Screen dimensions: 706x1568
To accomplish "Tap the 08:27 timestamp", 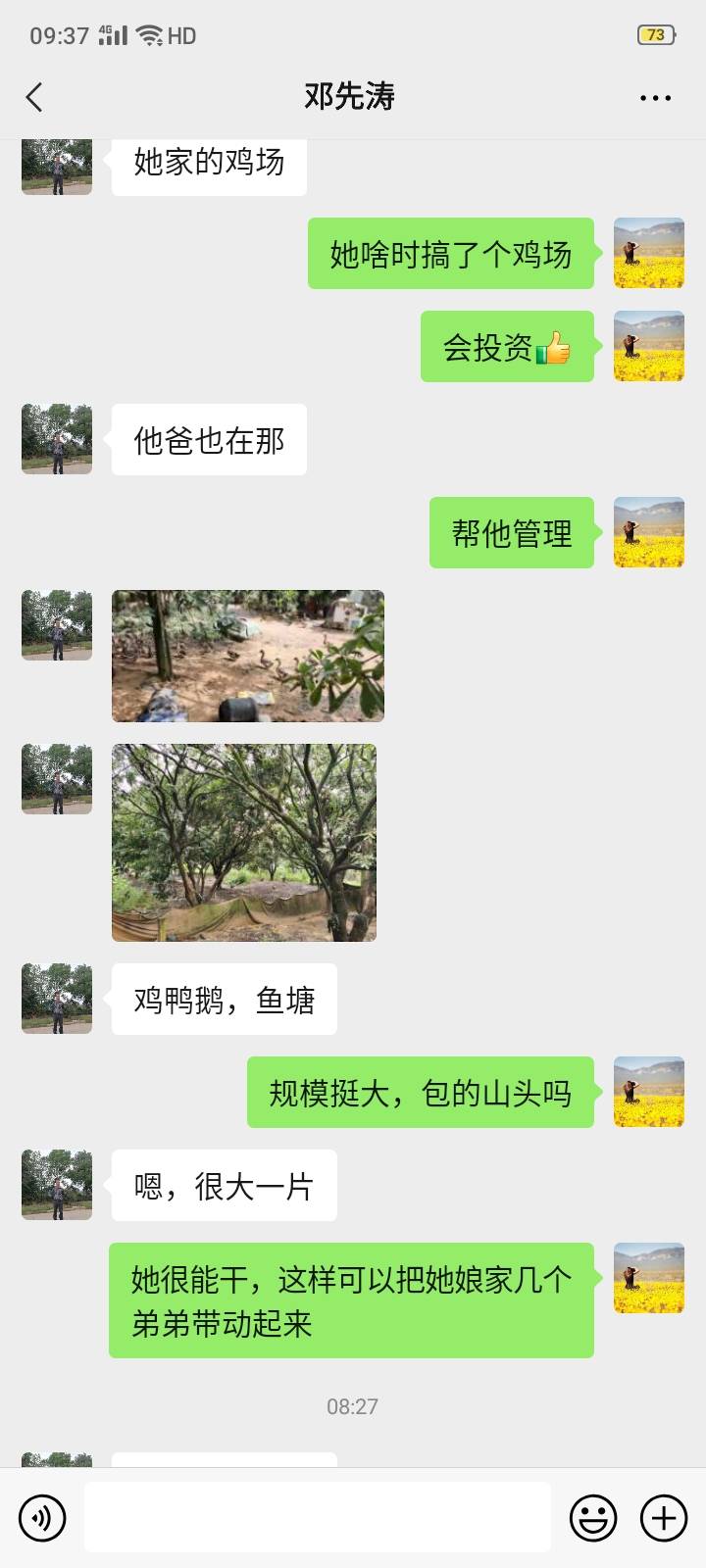I will [351, 1406].
